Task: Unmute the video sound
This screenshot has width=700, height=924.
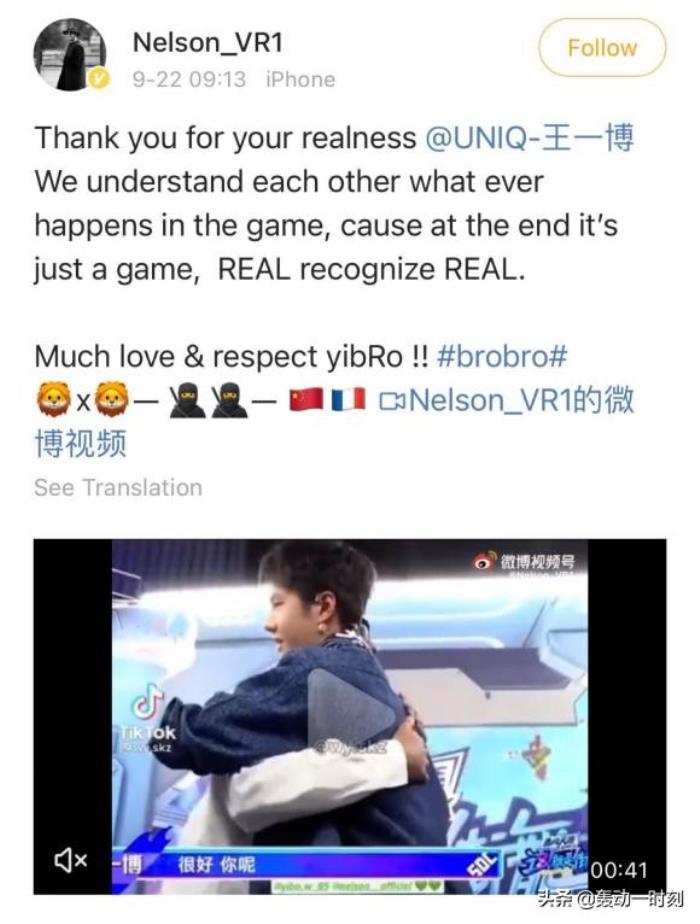Action: (71, 861)
